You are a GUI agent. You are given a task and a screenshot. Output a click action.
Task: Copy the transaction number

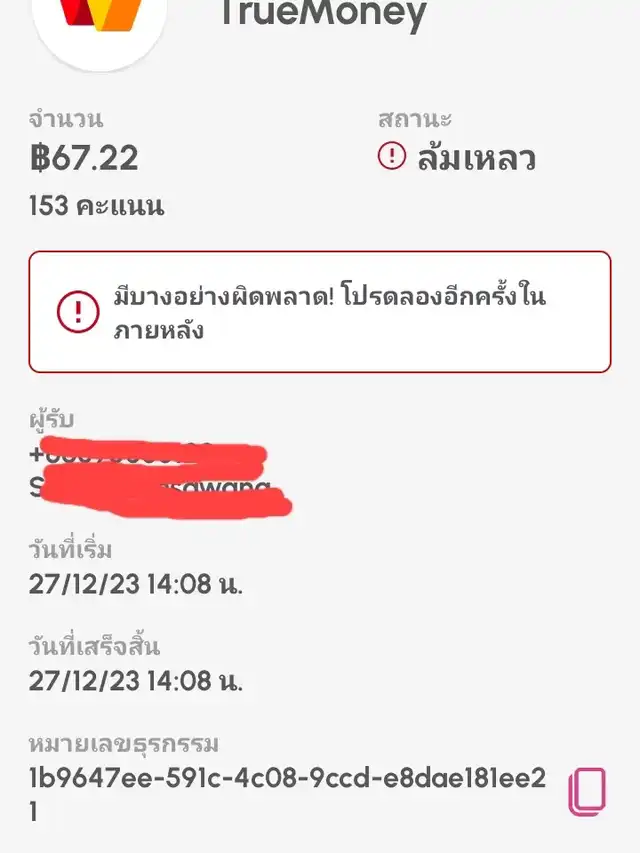[x=587, y=792]
